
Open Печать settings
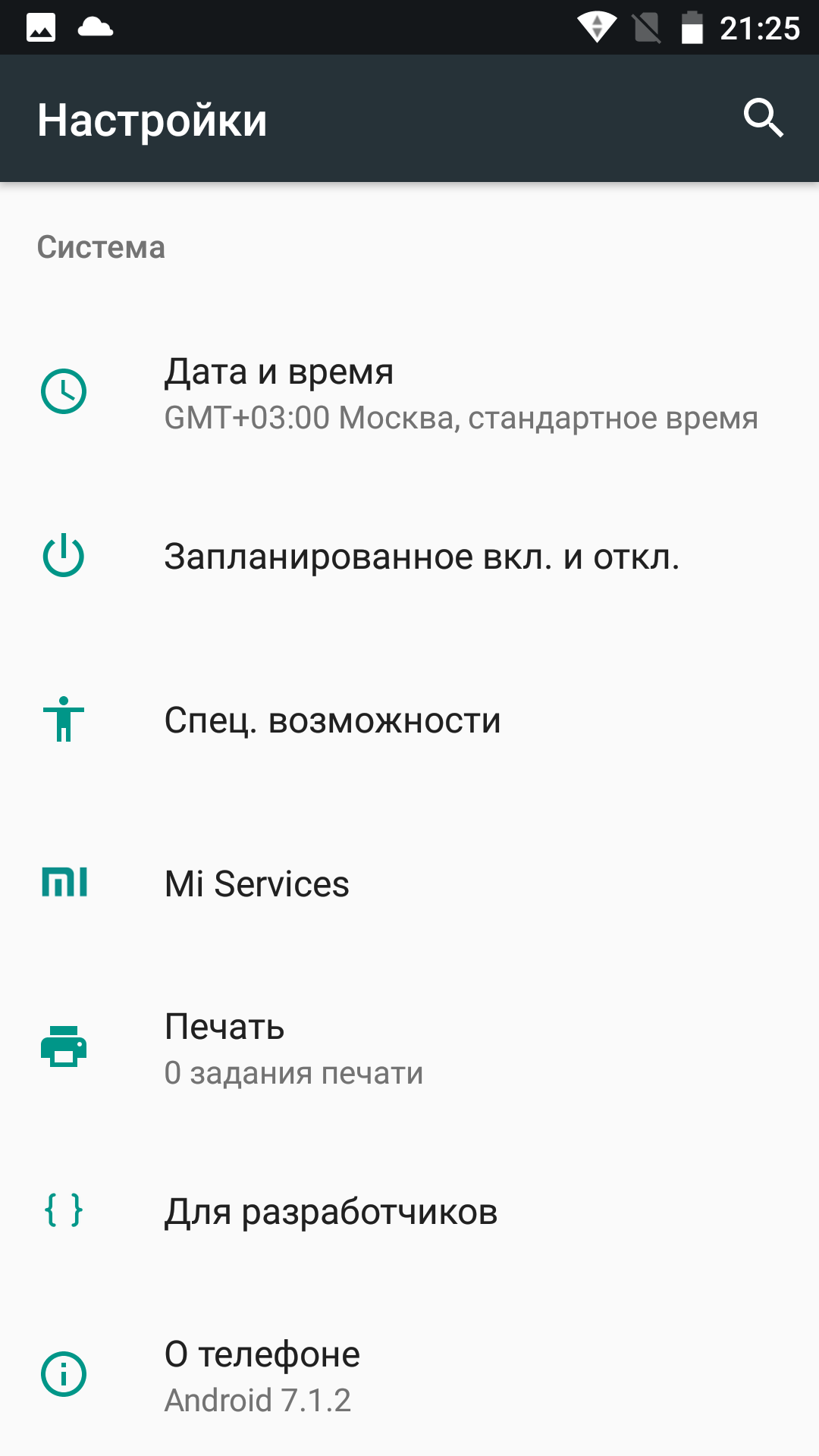409,1048
